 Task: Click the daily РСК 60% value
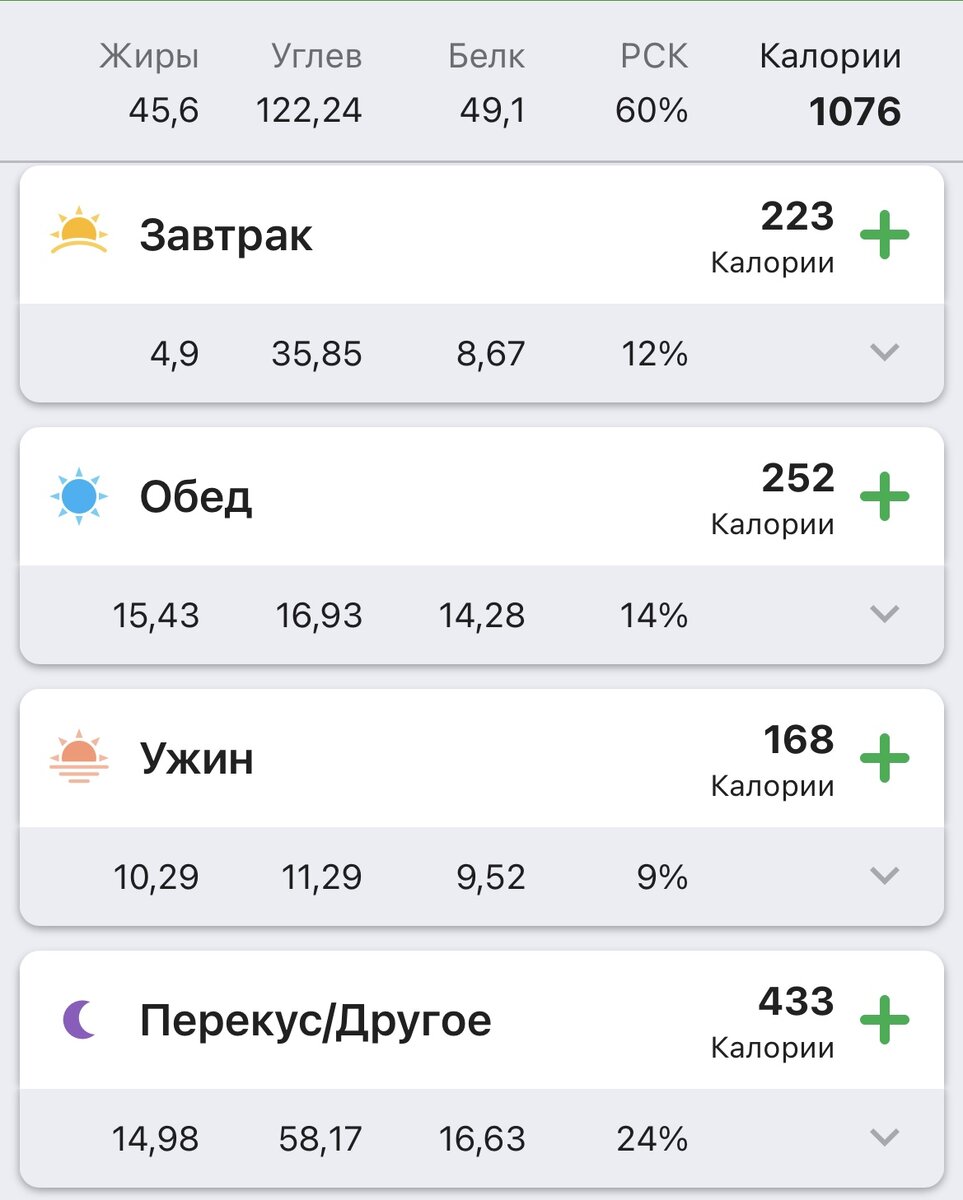click(x=653, y=111)
